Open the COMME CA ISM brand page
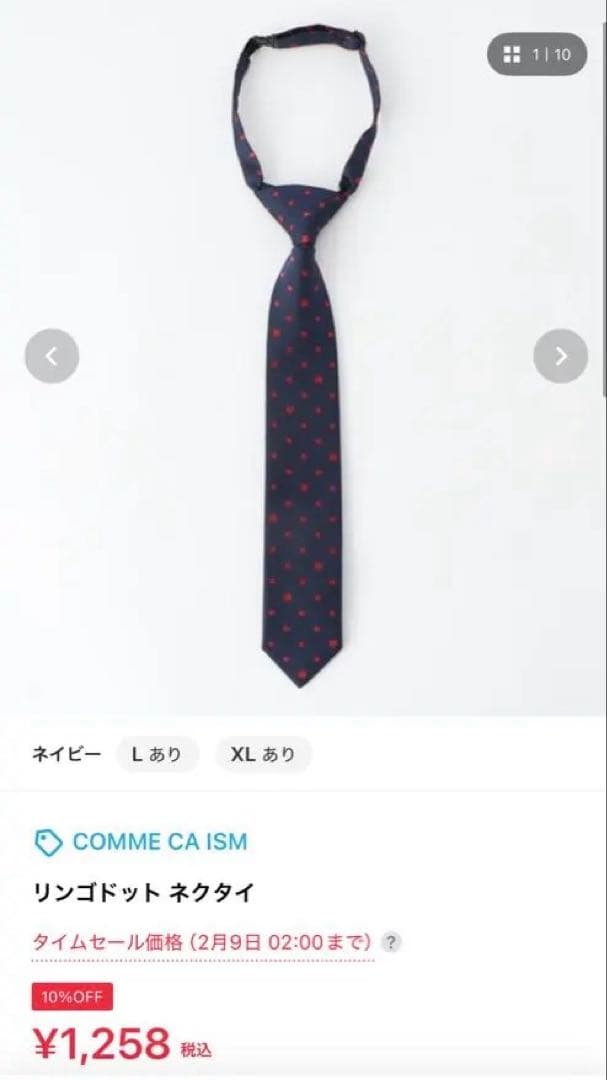This screenshot has width=607, height=1080. coord(141,842)
